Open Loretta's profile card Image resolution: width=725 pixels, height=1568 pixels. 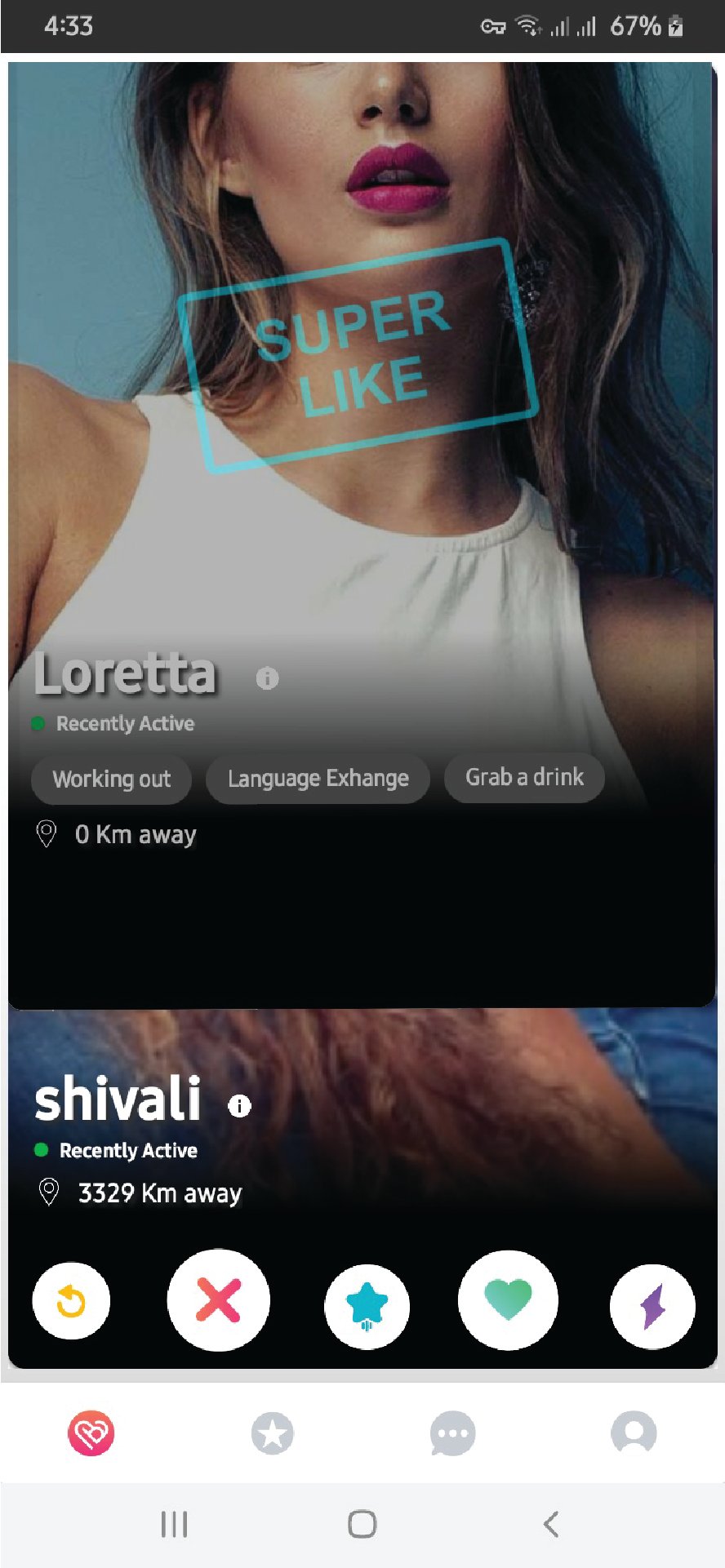(362, 535)
